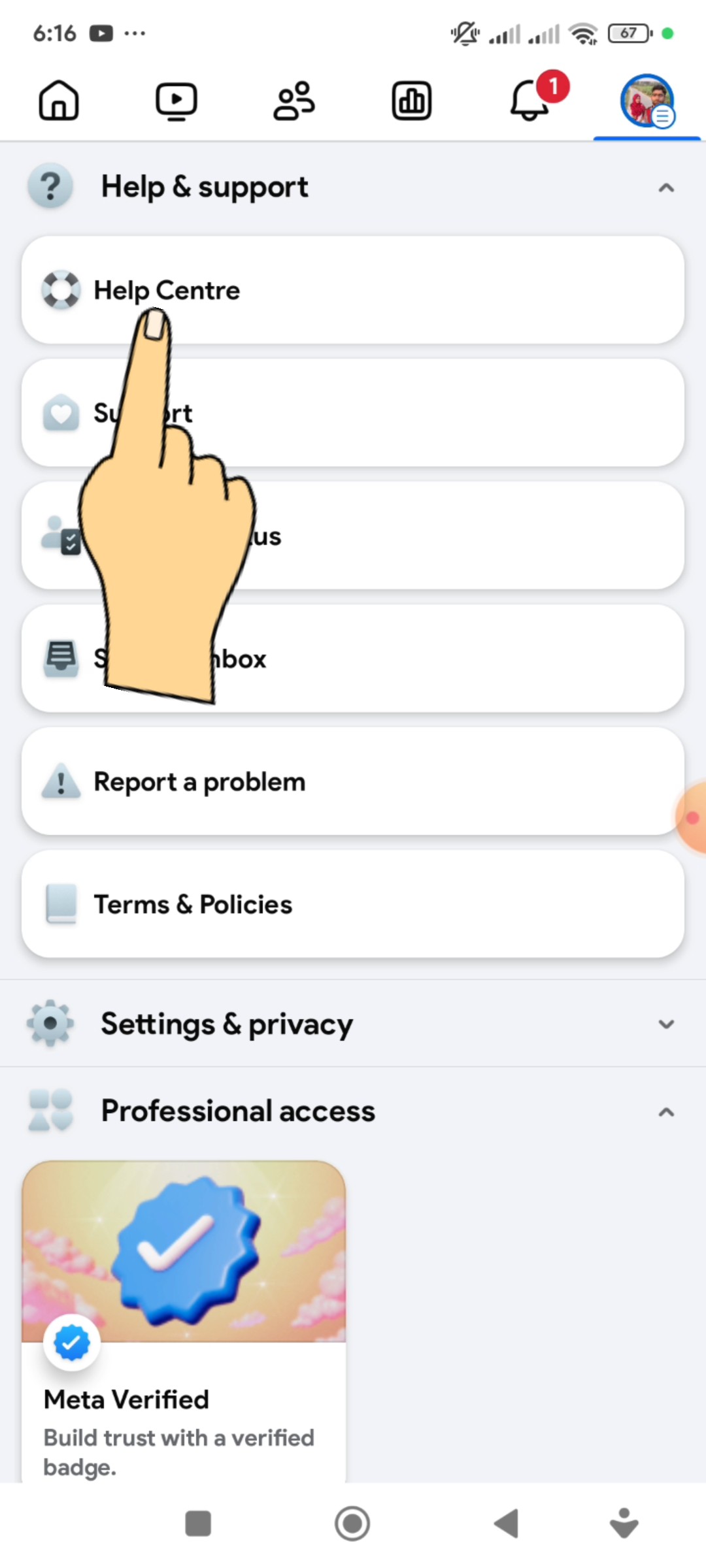The image size is (706, 1568).
Task: Open the notifications bell
Action: pos(531,101)
